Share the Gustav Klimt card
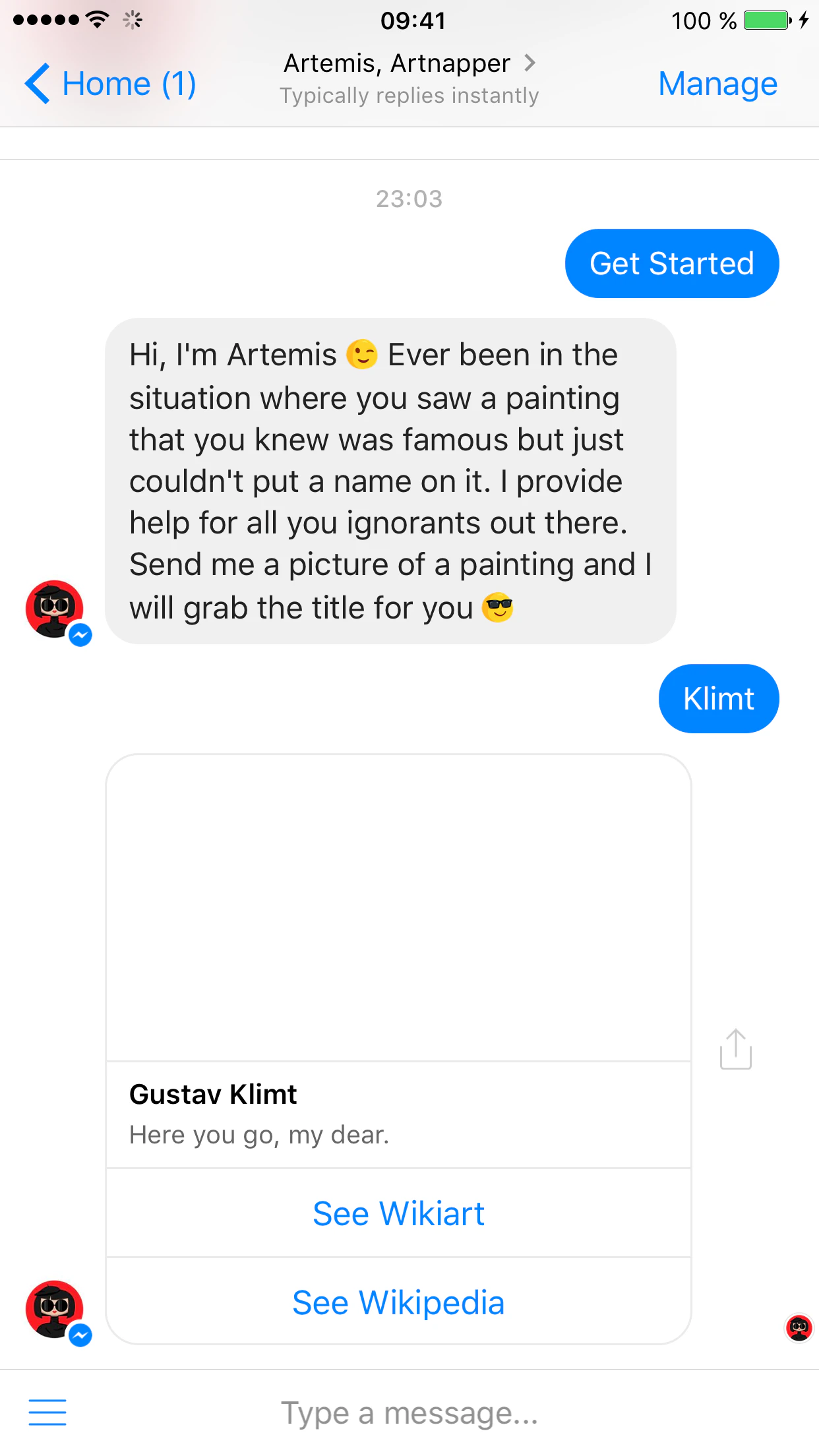 click(x=736, y=1048)
